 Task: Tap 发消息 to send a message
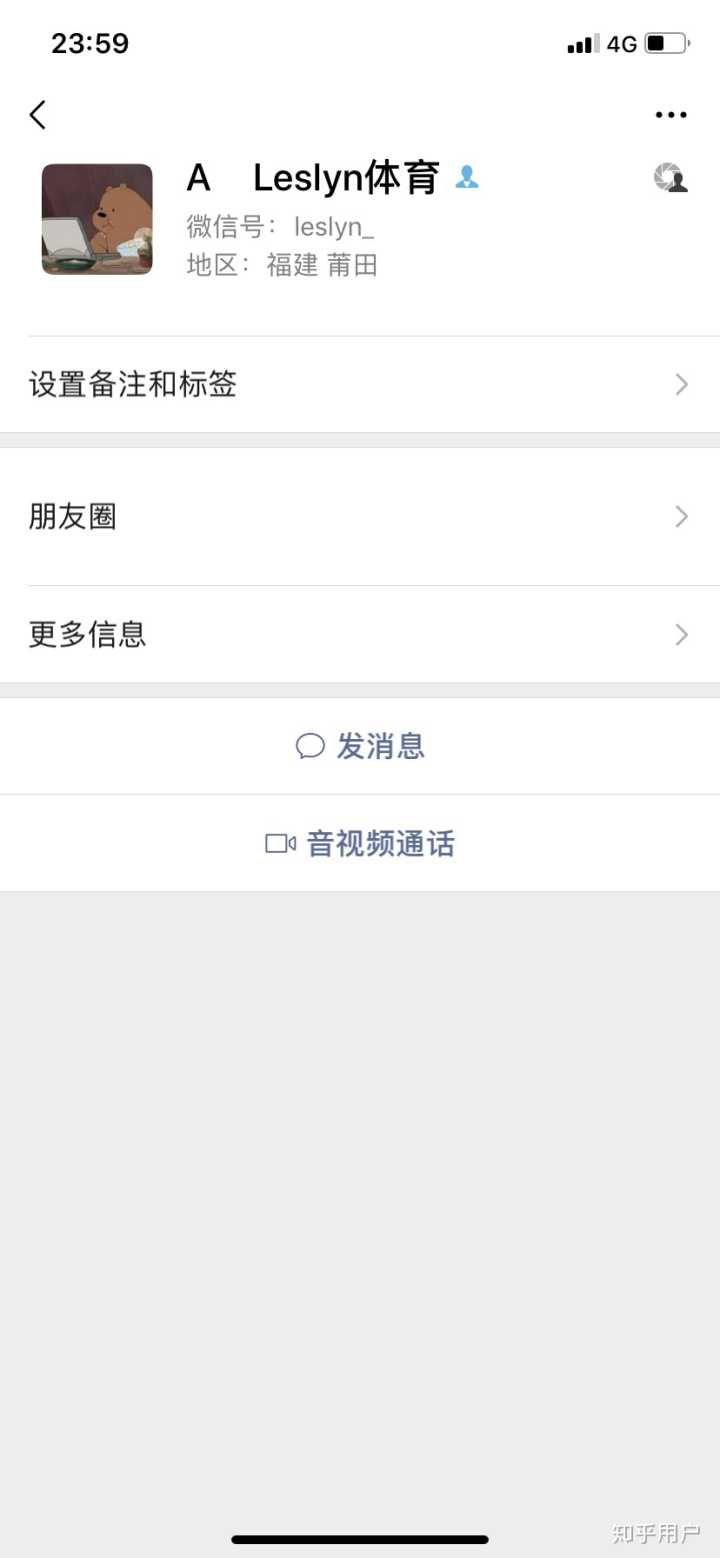360,746
